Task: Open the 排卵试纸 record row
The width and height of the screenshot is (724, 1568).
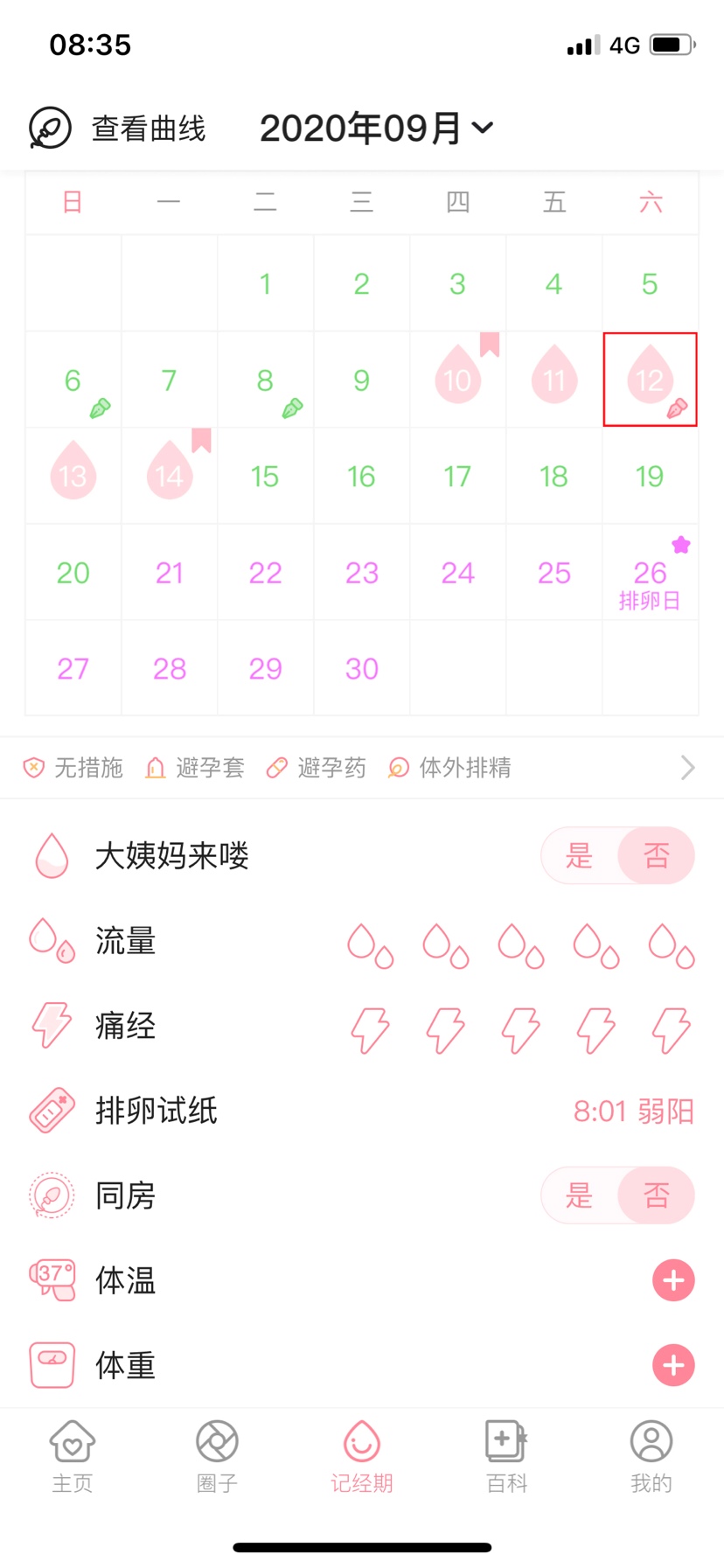Action: [x=362, y=1111]
